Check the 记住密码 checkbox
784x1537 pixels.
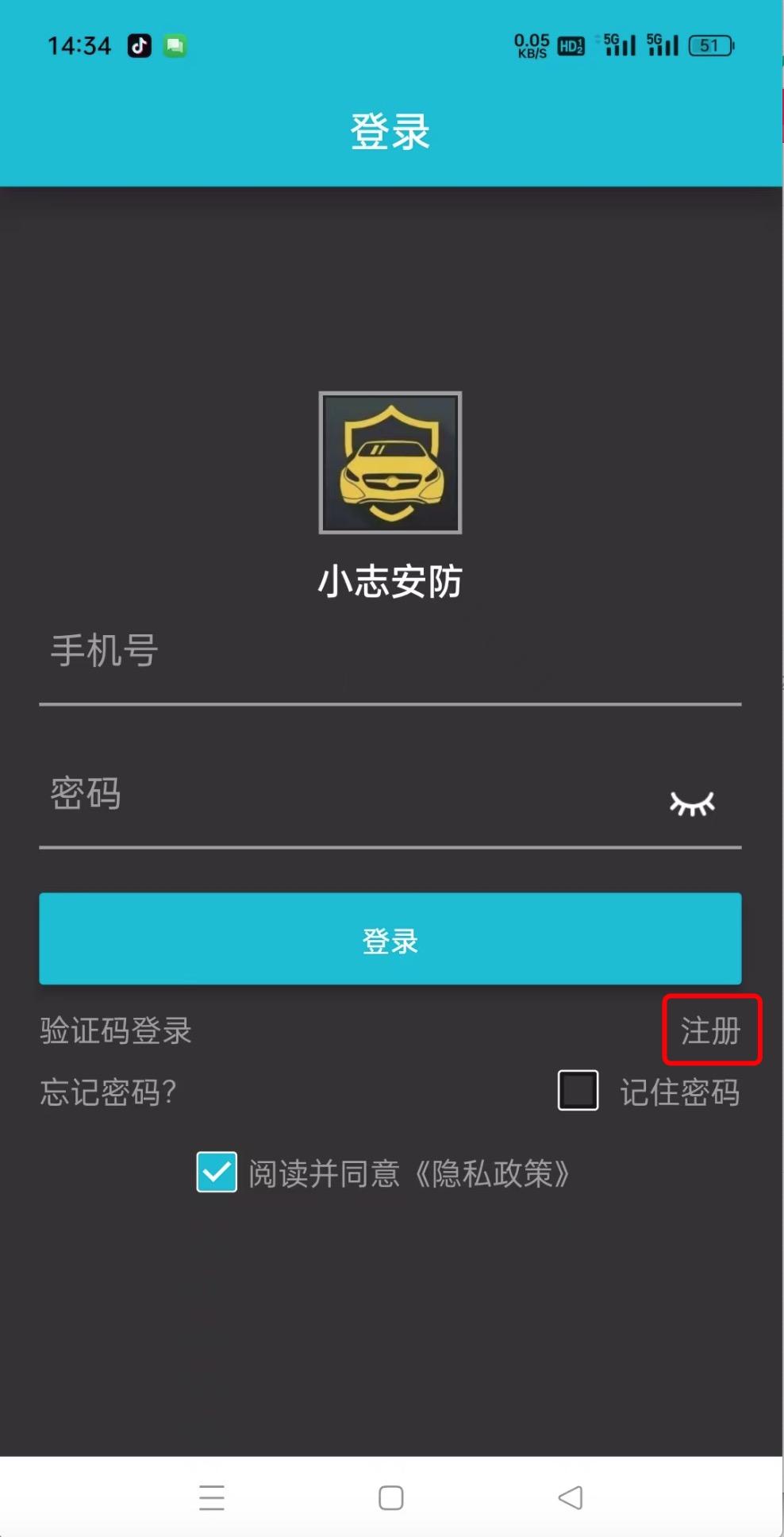coord(578,1091)
